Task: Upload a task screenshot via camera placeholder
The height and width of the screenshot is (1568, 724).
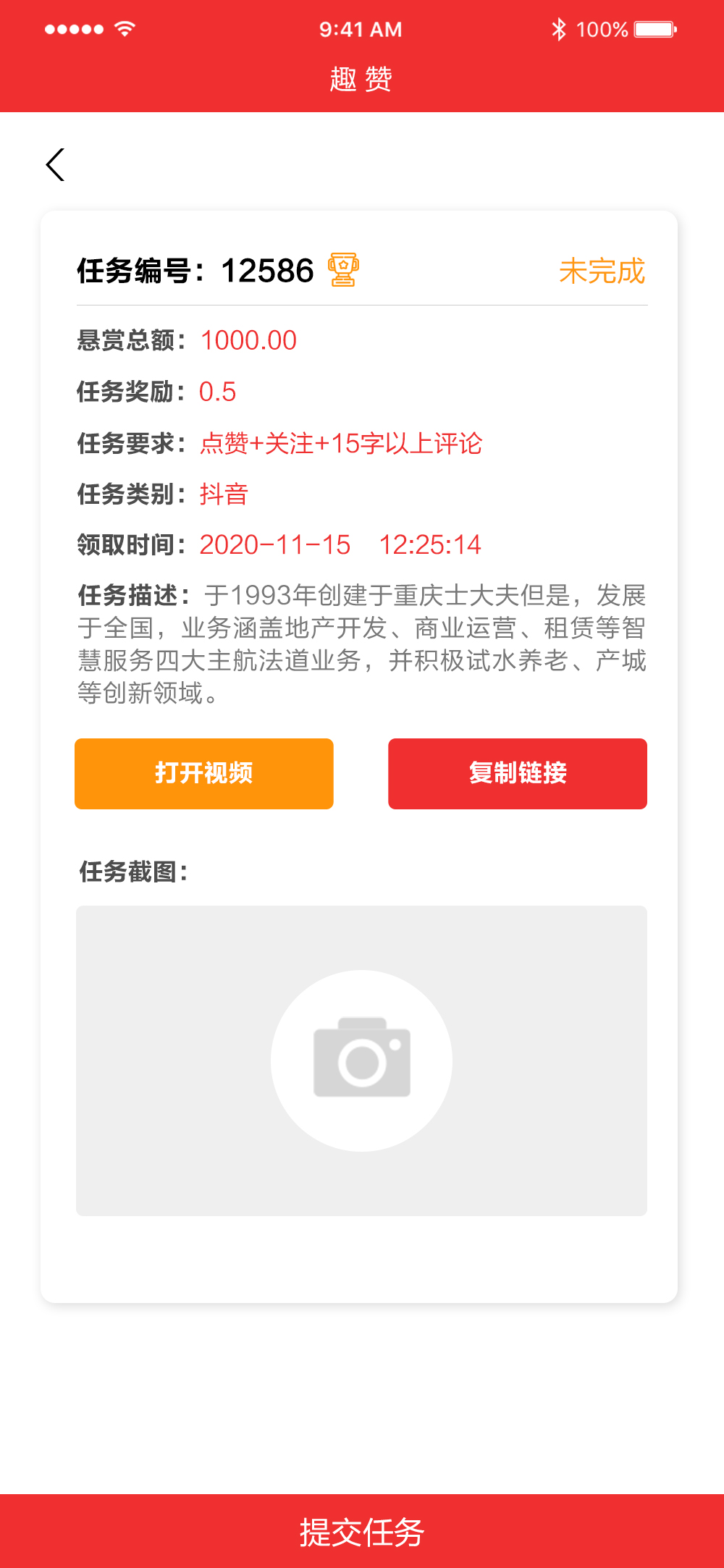Action: (x=361, y=1061)
